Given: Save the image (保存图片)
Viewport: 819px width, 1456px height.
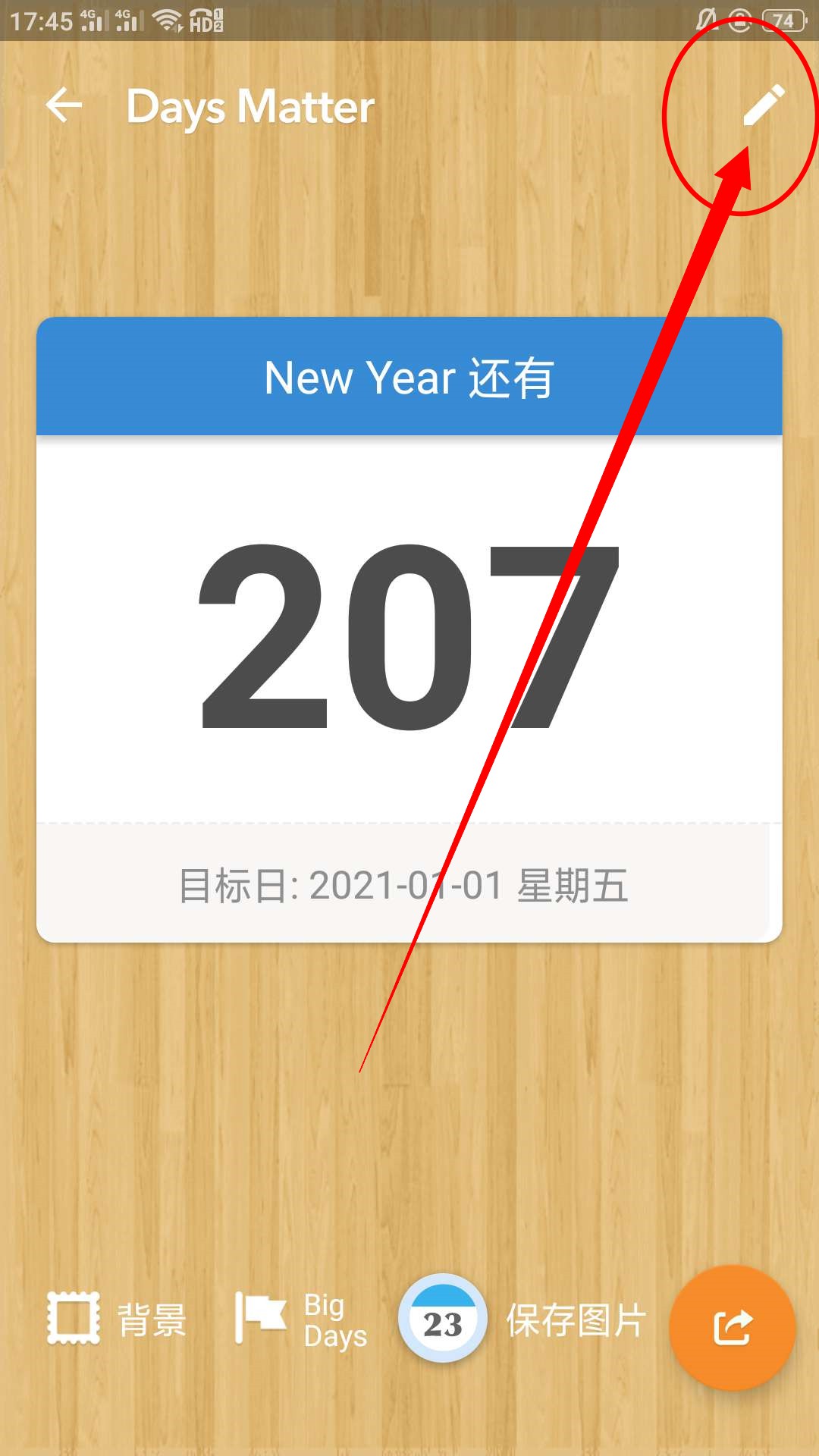Looking at the screenshot, I should [x=523, y=1319].
